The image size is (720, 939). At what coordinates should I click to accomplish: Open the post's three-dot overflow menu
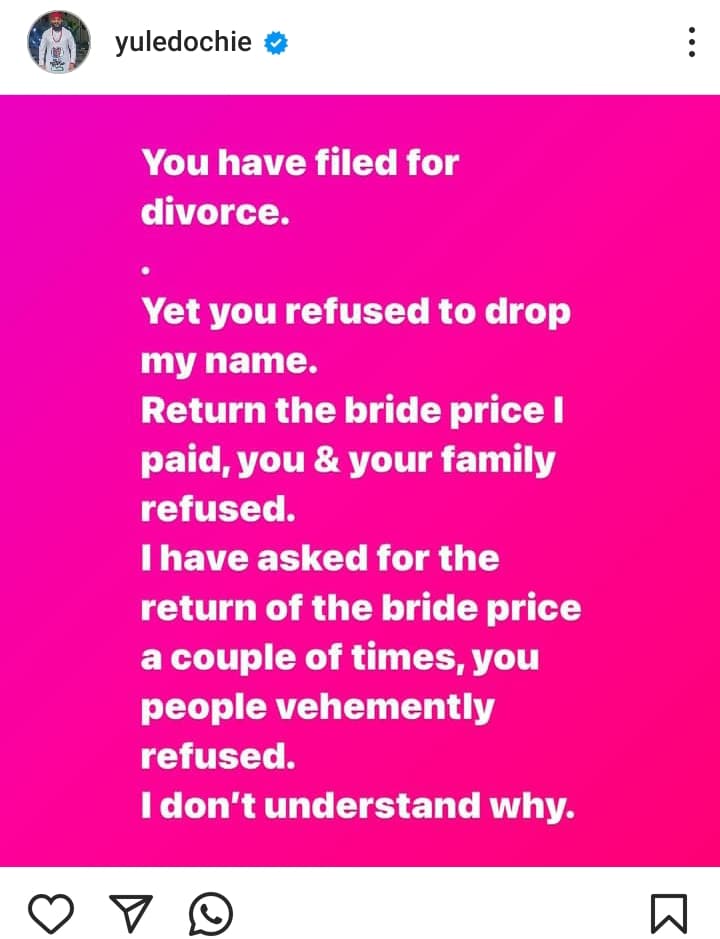pos(691,42)
